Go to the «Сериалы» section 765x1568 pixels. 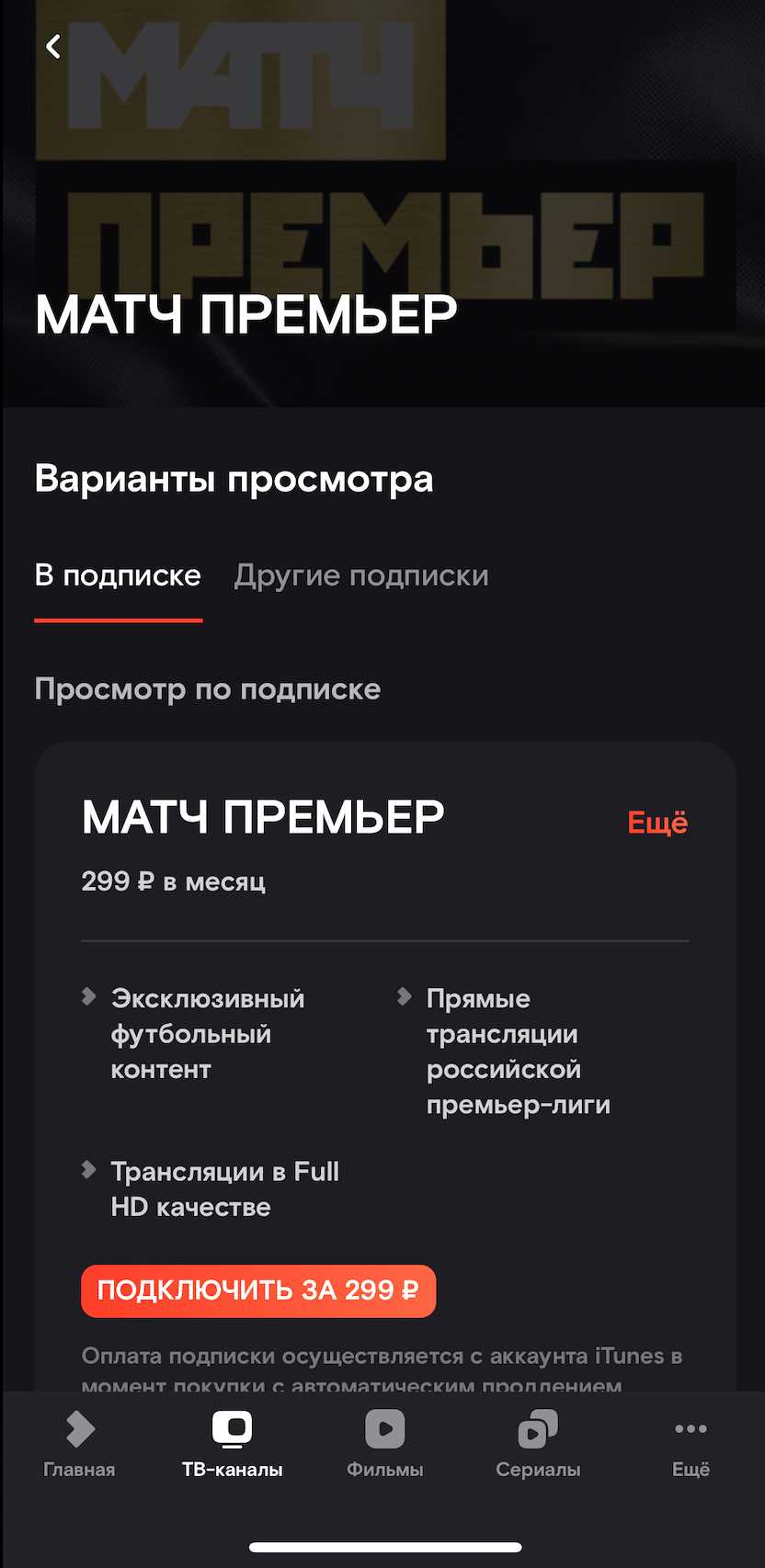point(538,1445)
